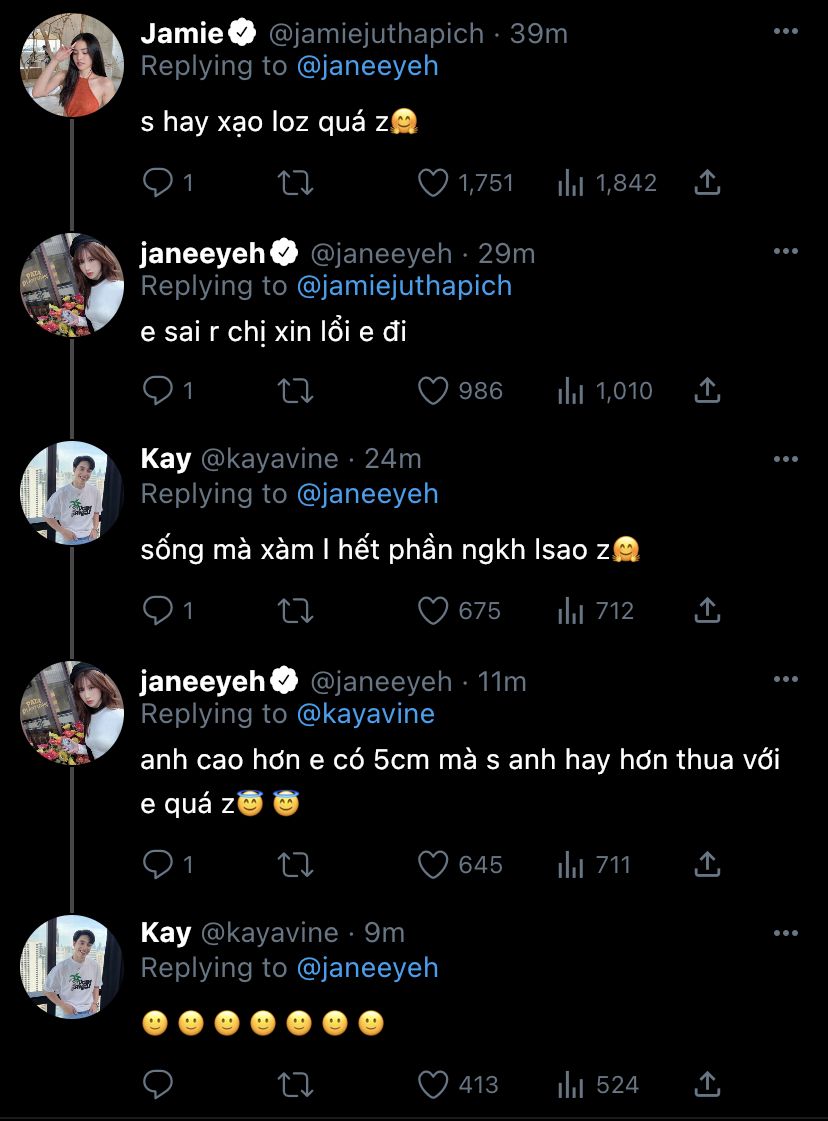Image resolution: width=828 pixels, height=1121 pixels.
Task: Open overflow menu on Jamie's tweet
Action: [785, 31]
